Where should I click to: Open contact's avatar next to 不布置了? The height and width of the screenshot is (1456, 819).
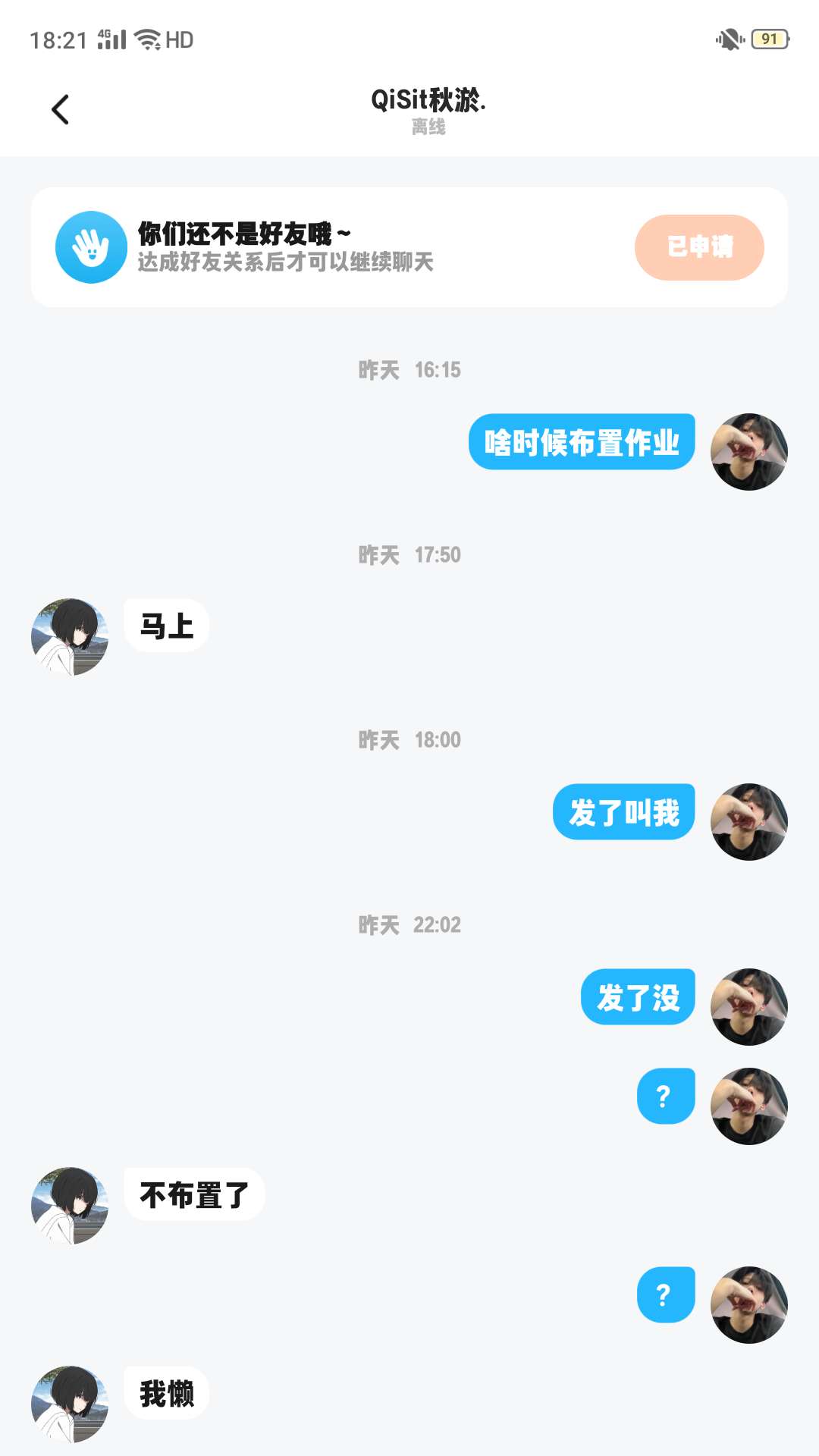[x=70, y=1206]
